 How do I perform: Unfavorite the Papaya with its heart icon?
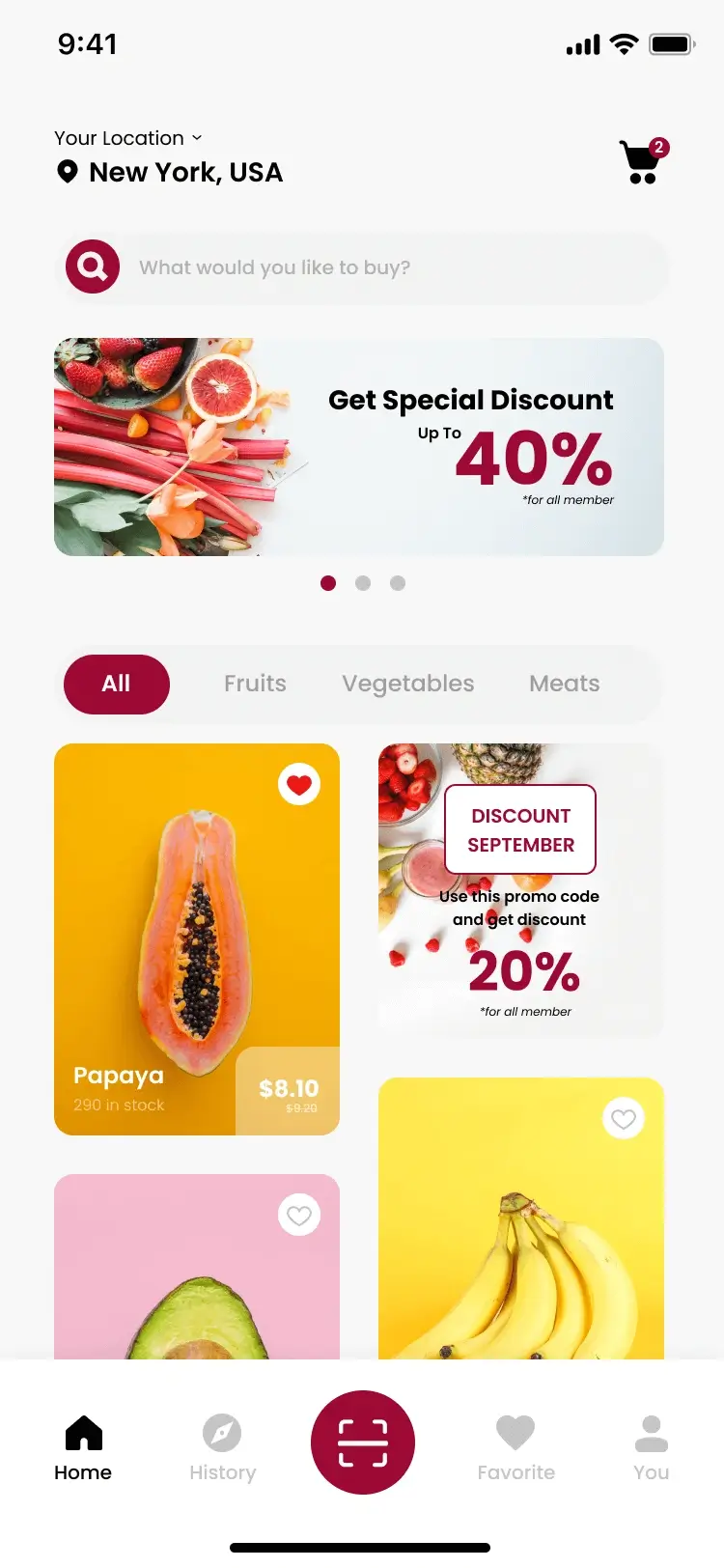point(299,784)
